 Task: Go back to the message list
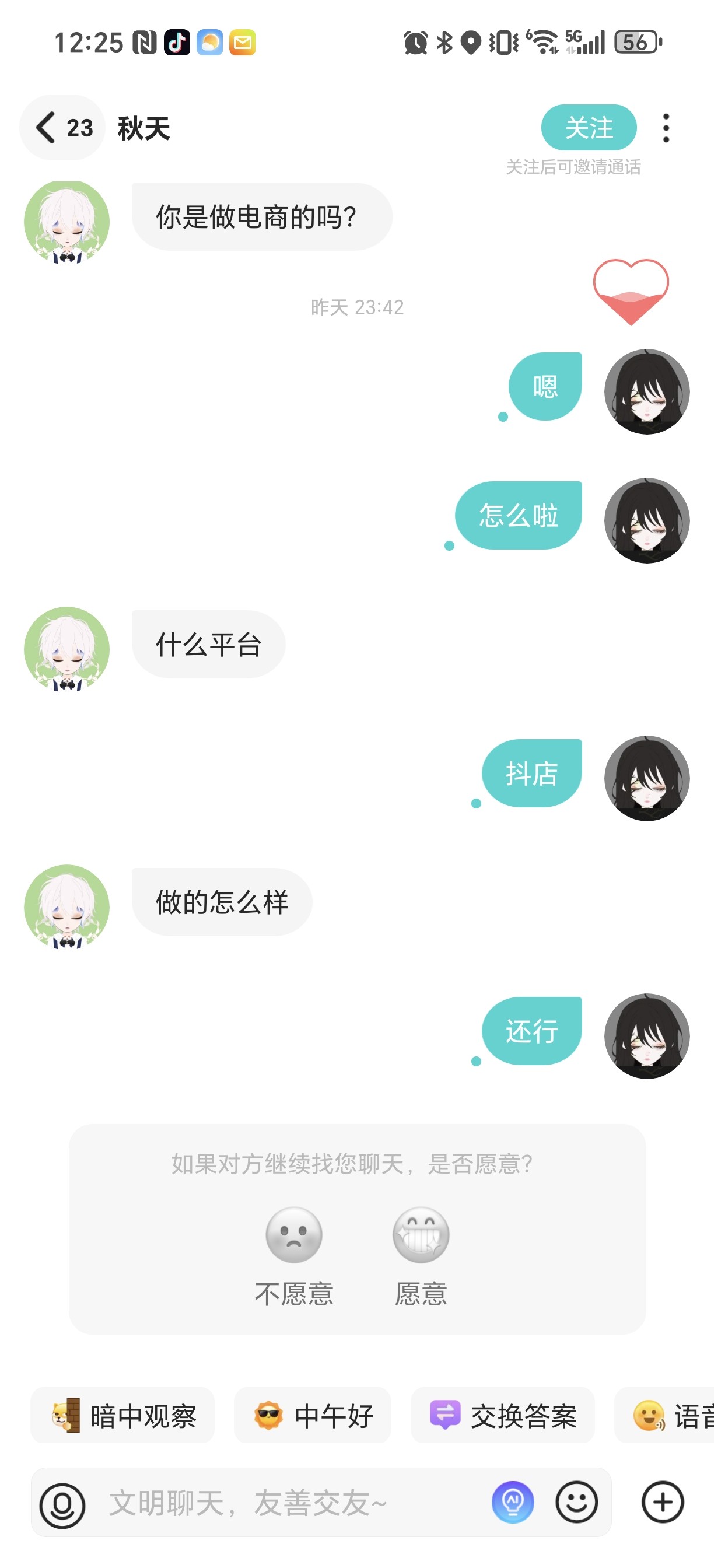pyautogui.click(x=62, y=128)
